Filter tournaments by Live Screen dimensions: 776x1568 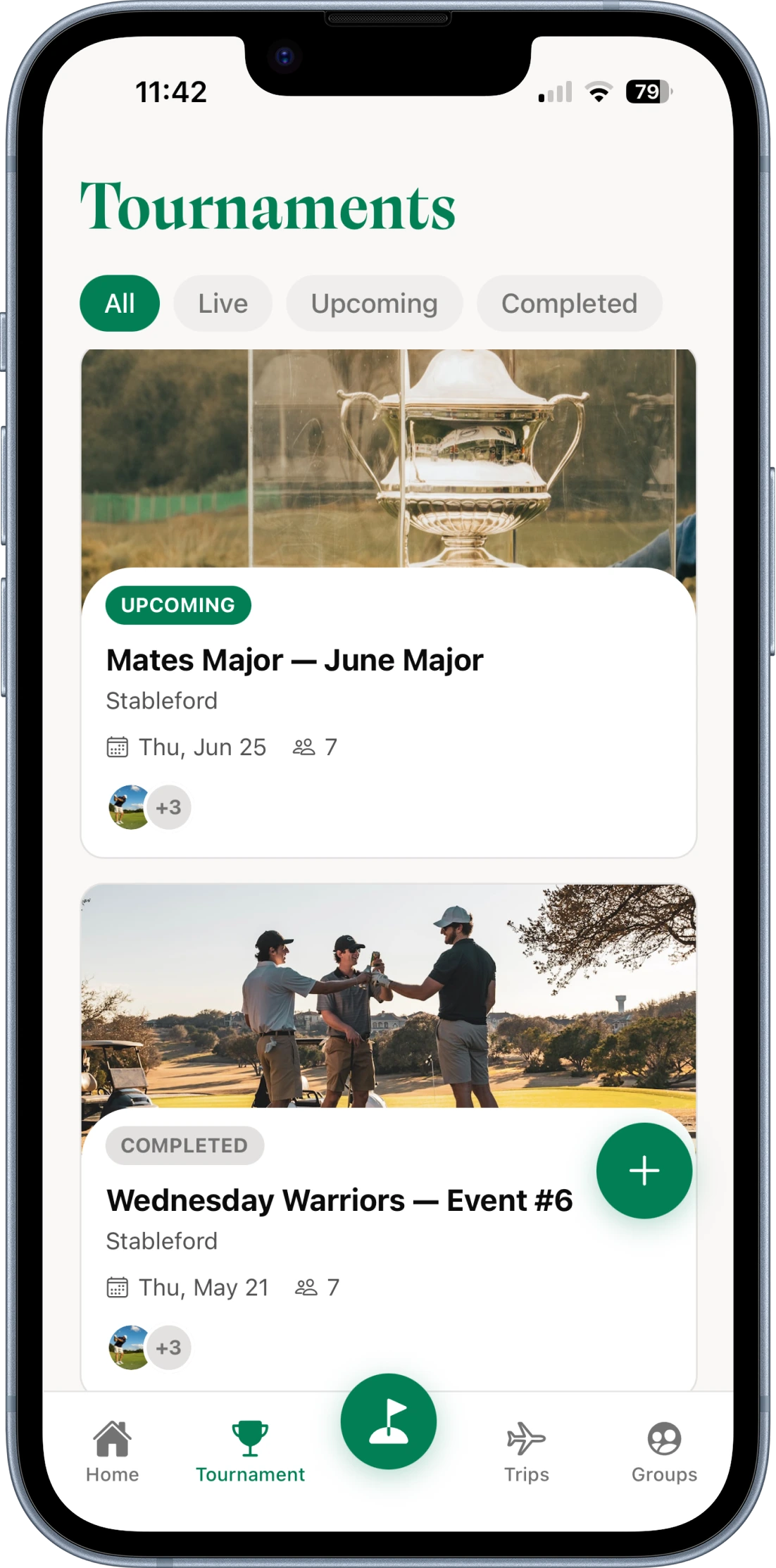point(223,304)
